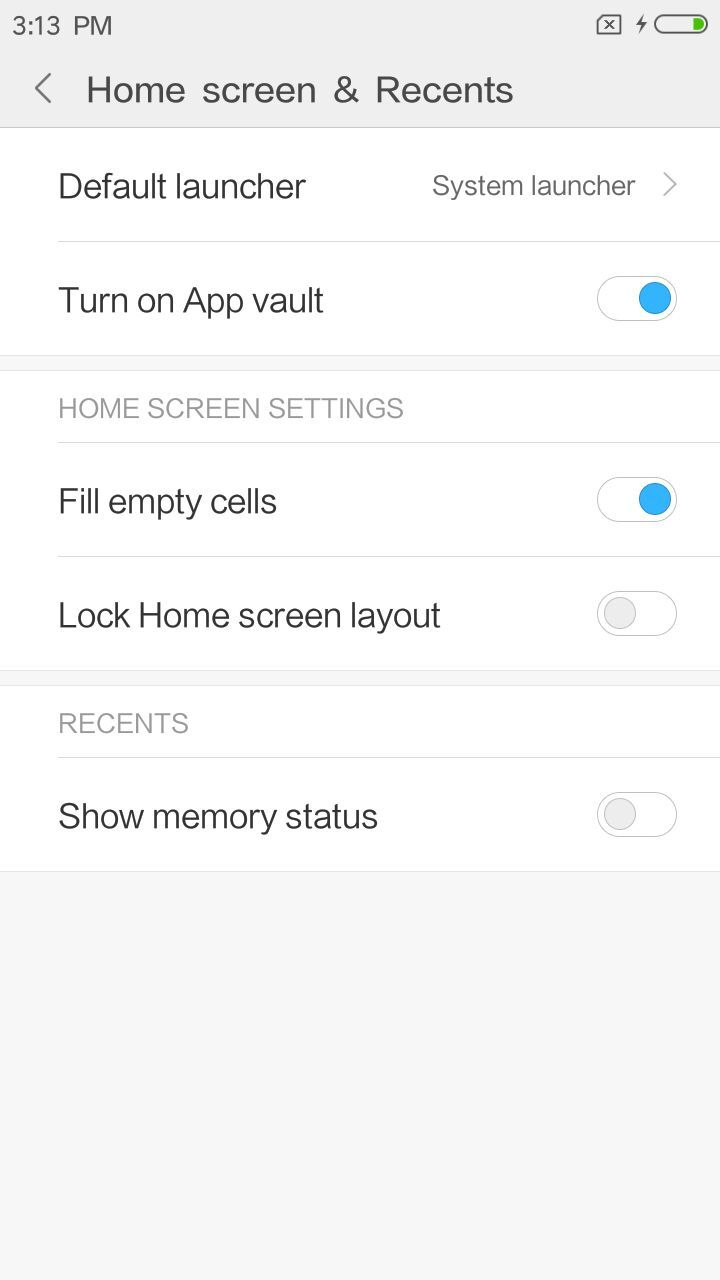Enable Lock Home screen layout
This screenshot has width=720, height=1280.
tap(637, 613)
